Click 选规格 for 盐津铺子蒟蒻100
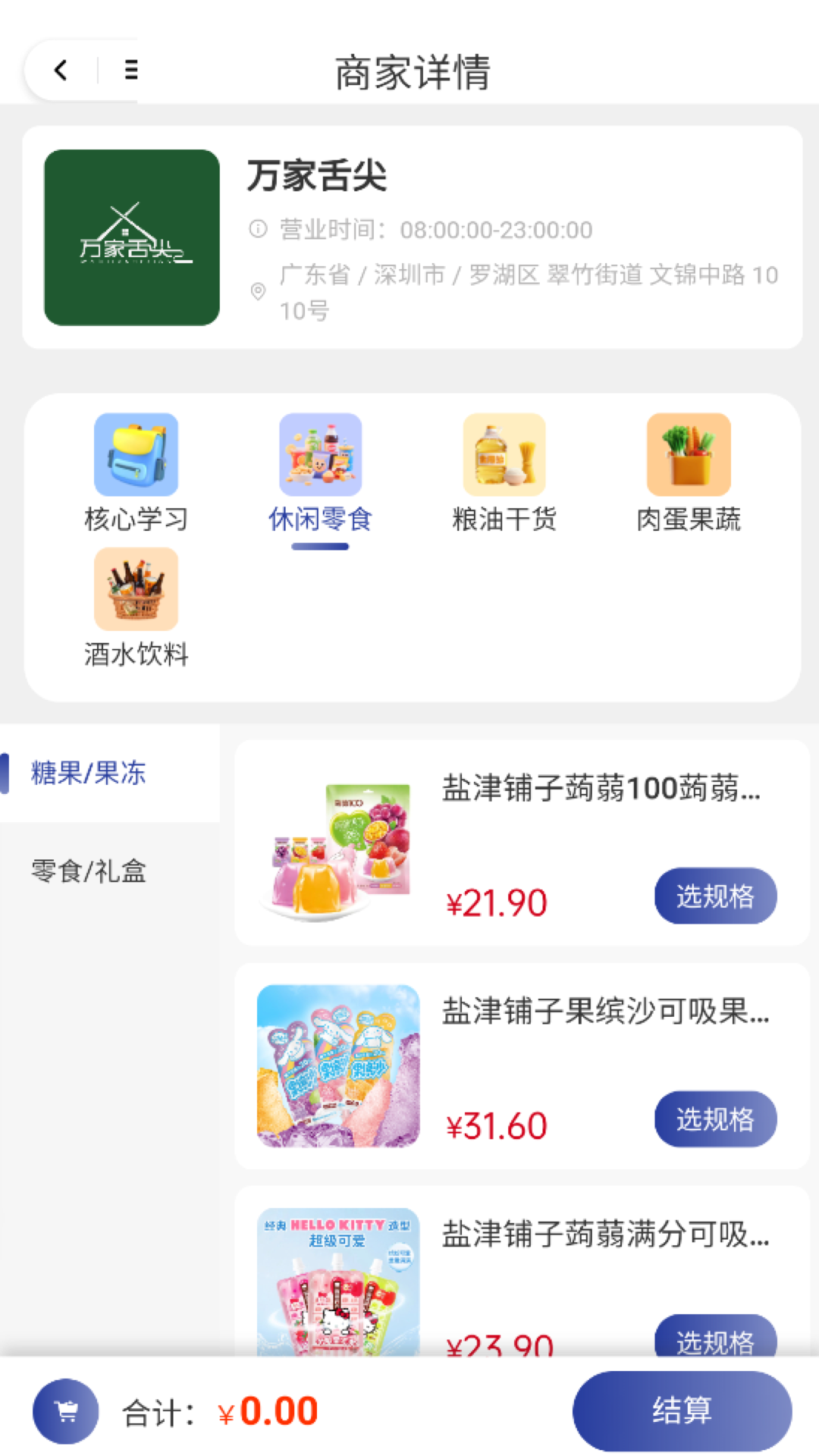 point(714,896)
